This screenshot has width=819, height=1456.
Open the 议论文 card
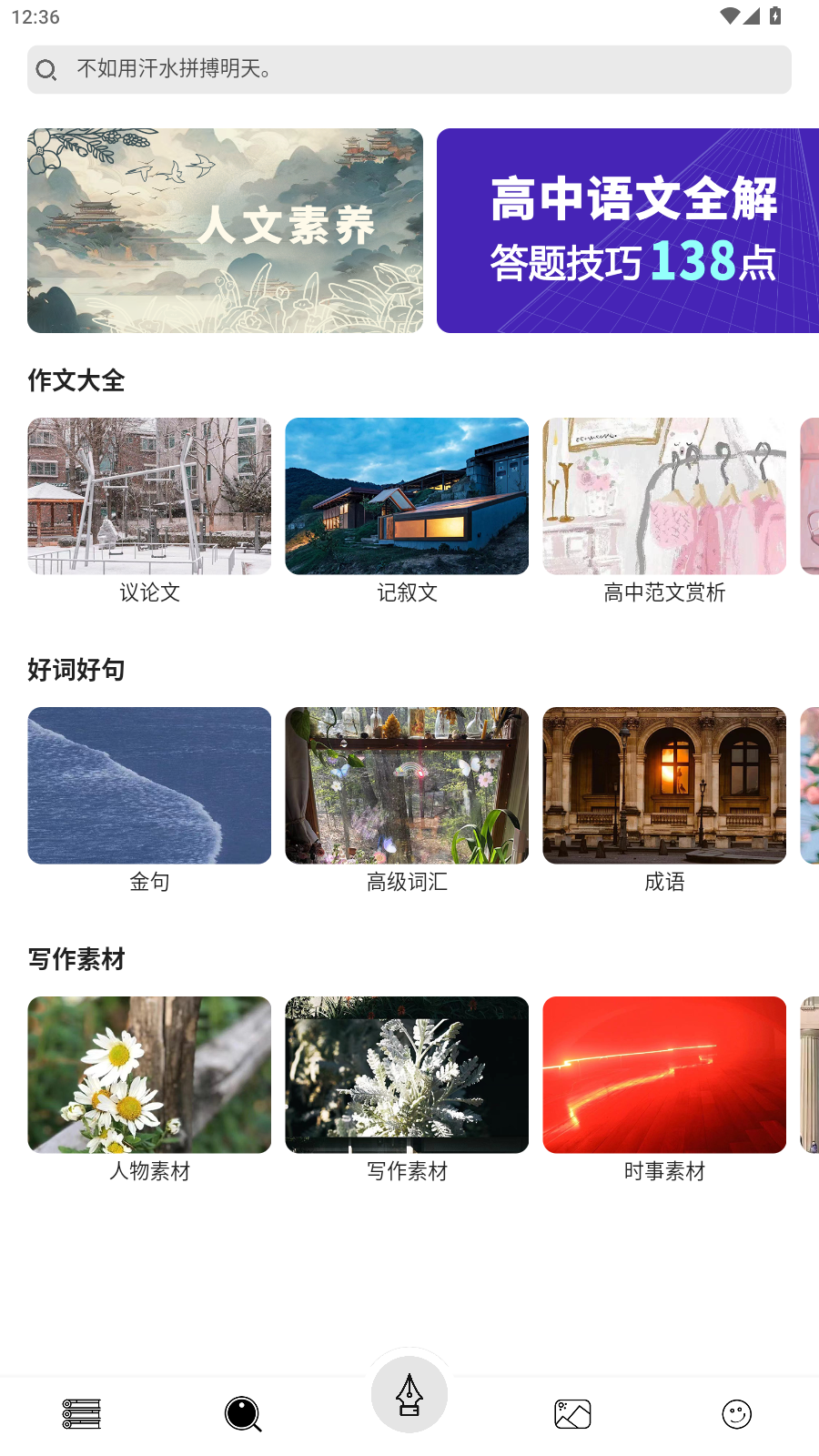point(149,496)
